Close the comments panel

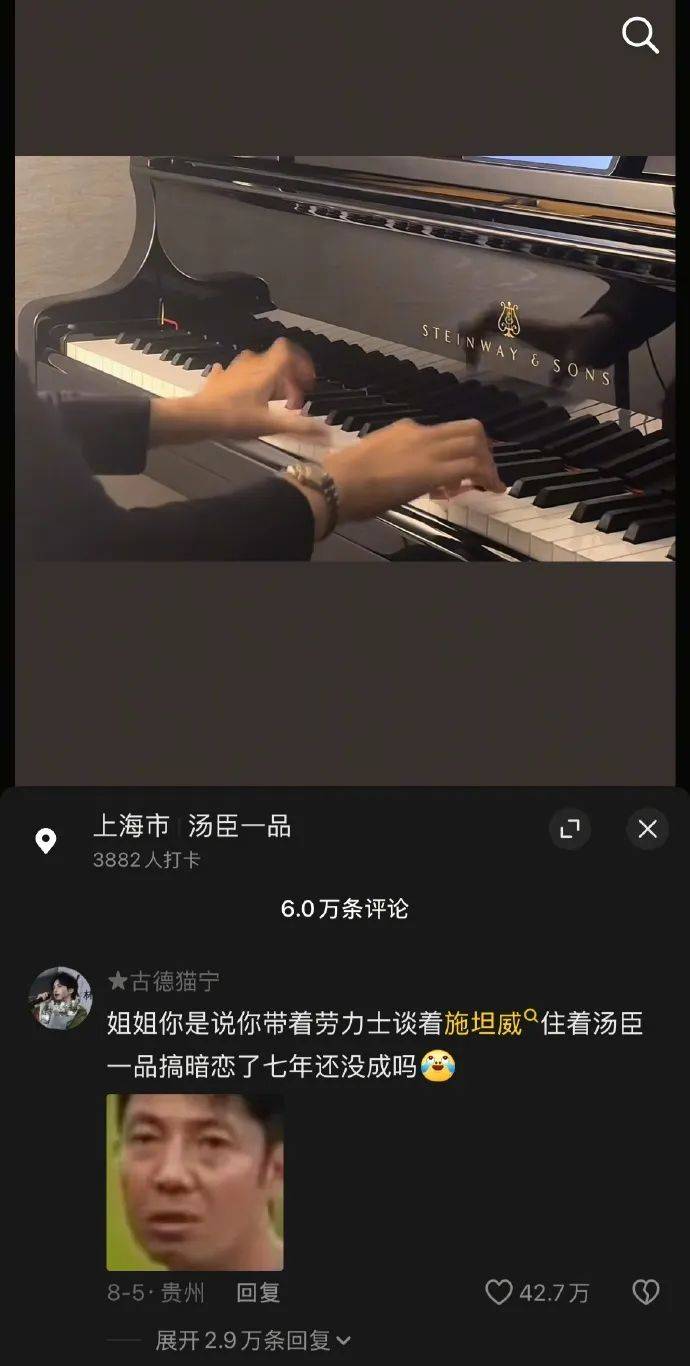[x=647, y=829]
